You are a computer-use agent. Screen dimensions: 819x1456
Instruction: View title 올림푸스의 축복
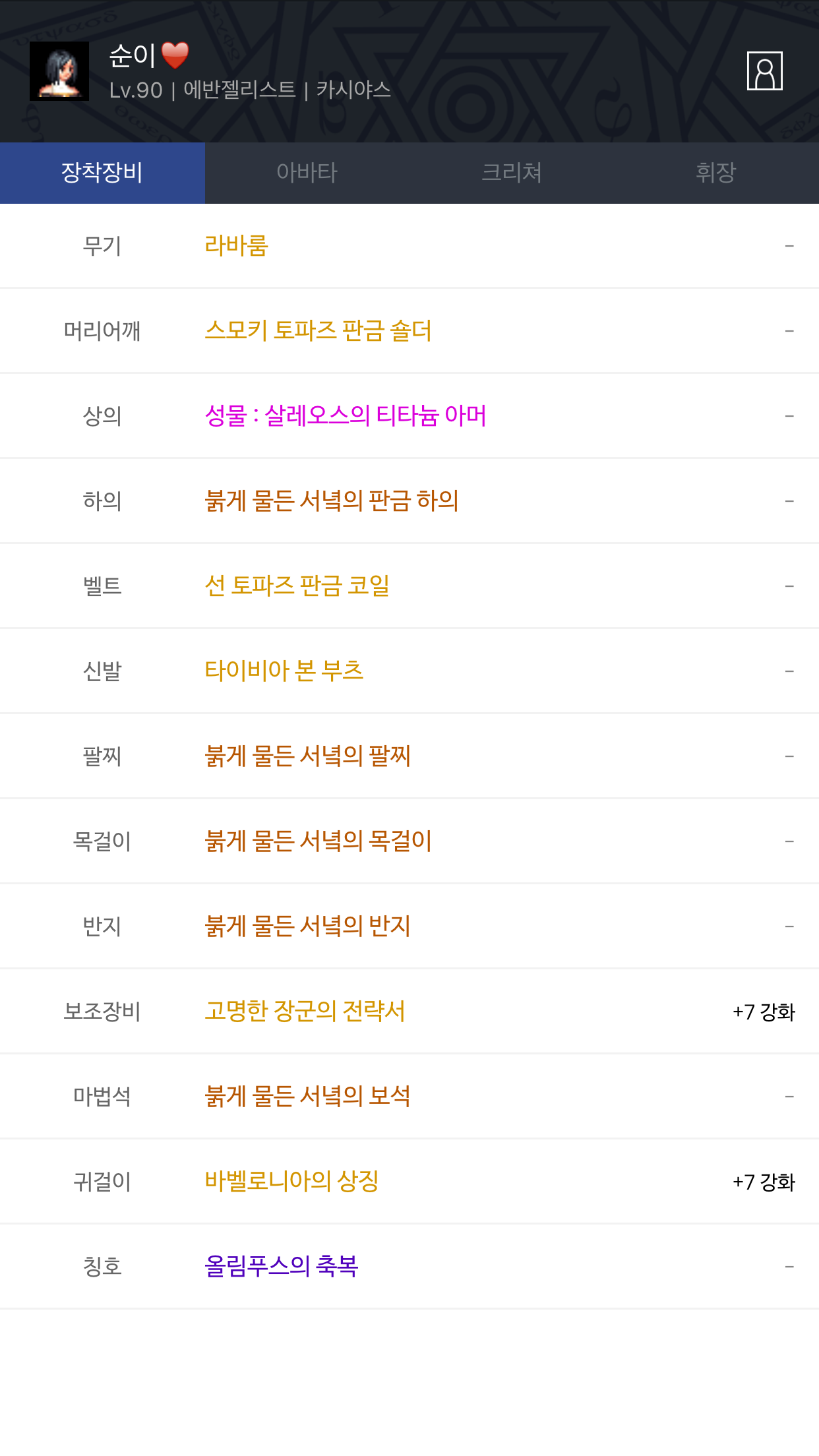tap(281, 1266)
